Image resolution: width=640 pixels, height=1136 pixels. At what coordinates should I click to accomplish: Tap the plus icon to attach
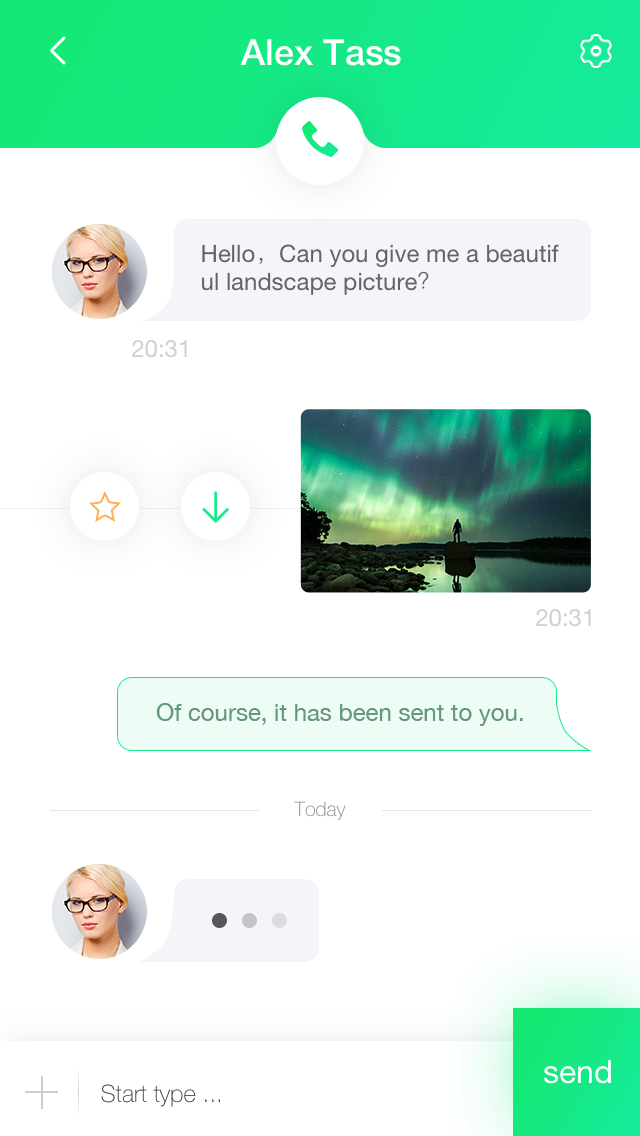[x=41, y=1092]
